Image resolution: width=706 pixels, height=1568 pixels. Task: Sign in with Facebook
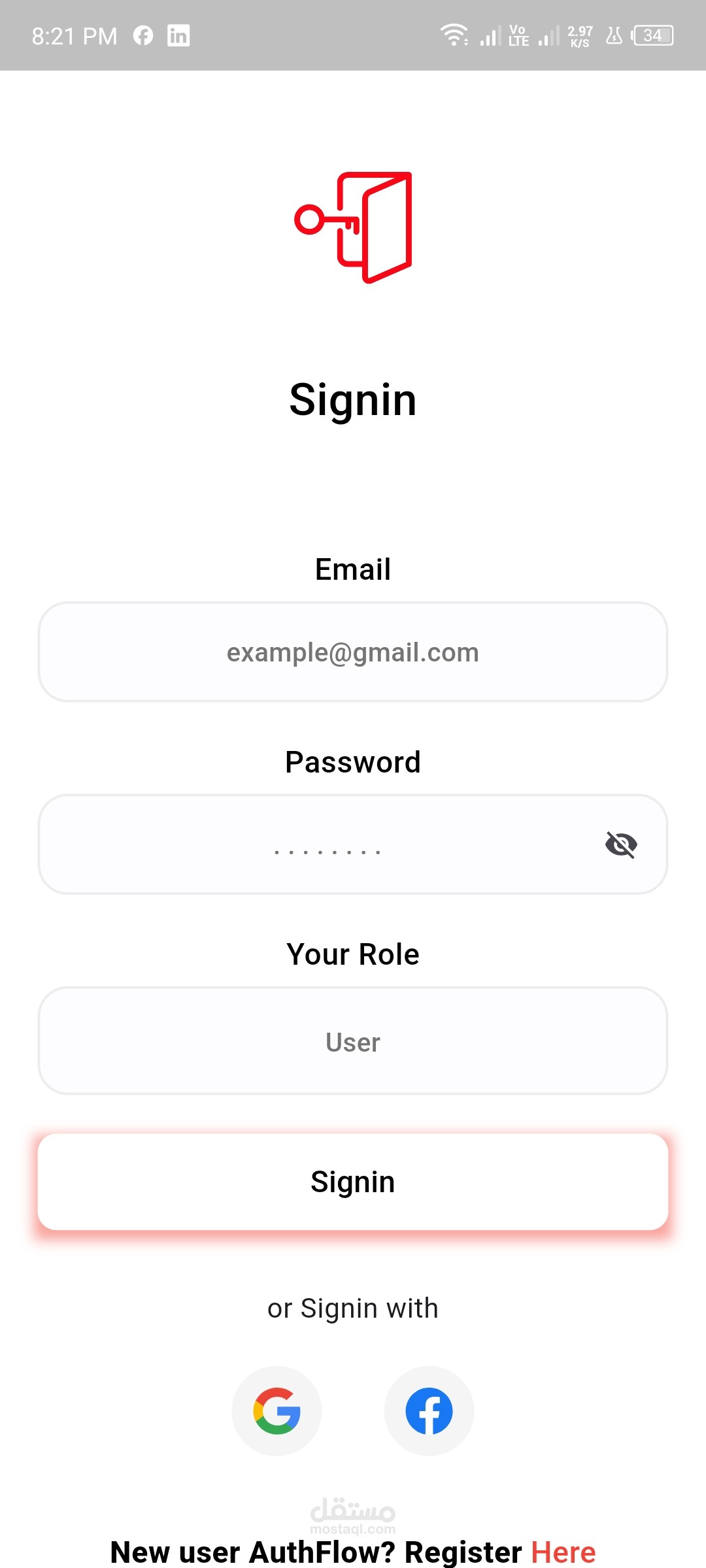[x=429, y=1410]
